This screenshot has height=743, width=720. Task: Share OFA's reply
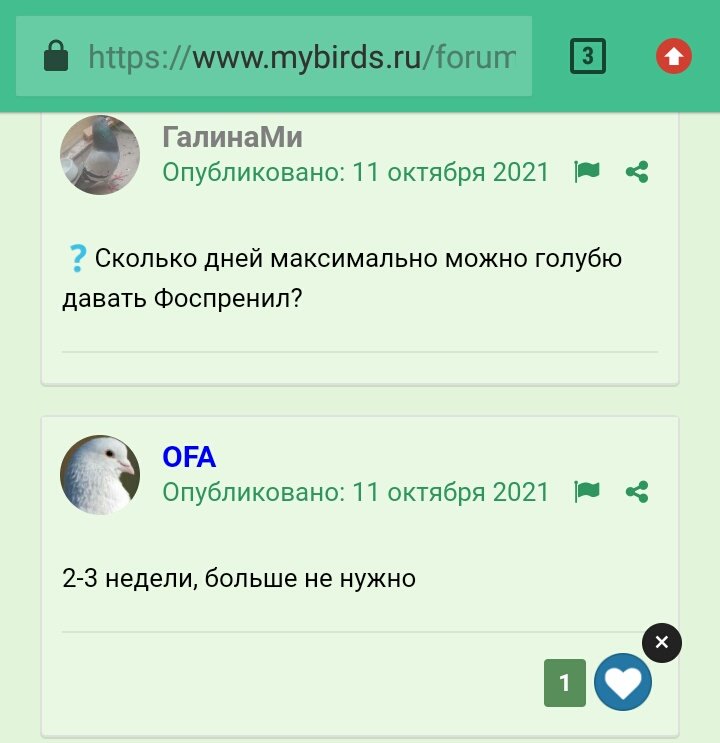[637, 492]
